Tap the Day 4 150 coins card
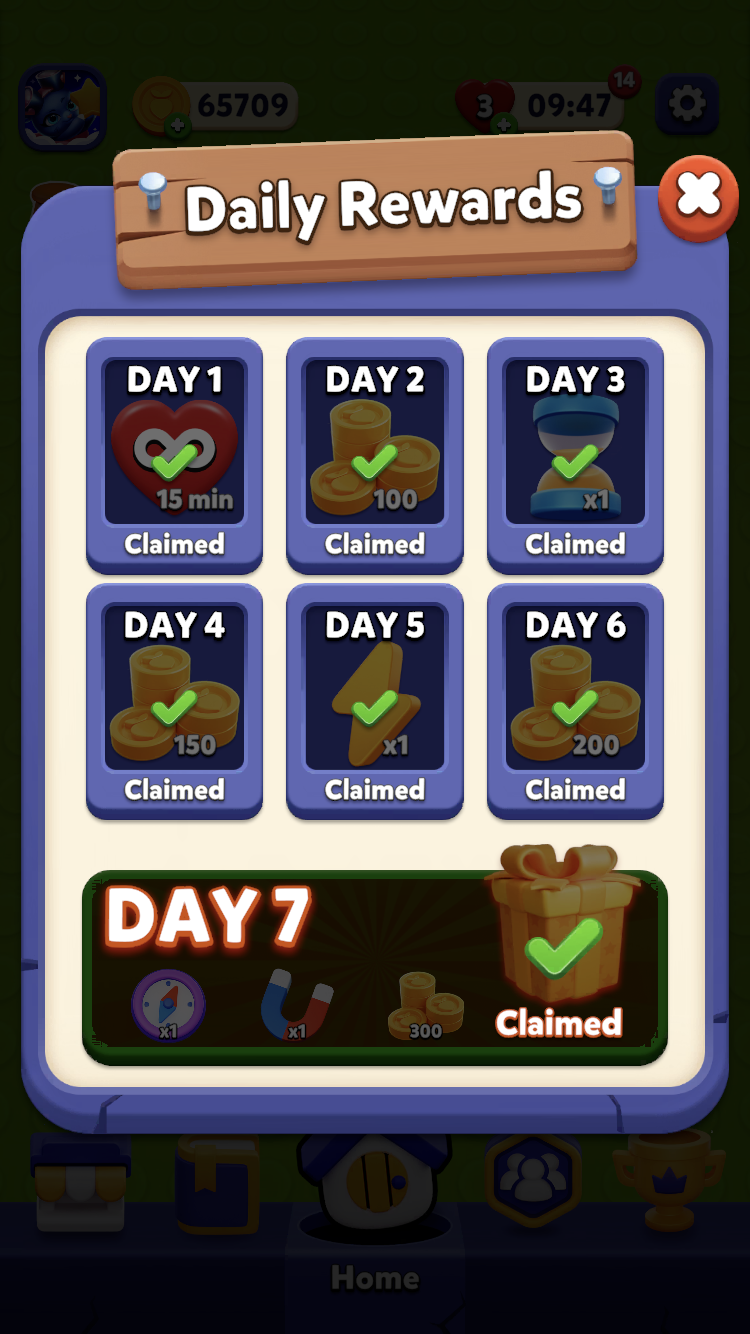This screenshot has height=1334, width=750. click(x=175, y=701)
